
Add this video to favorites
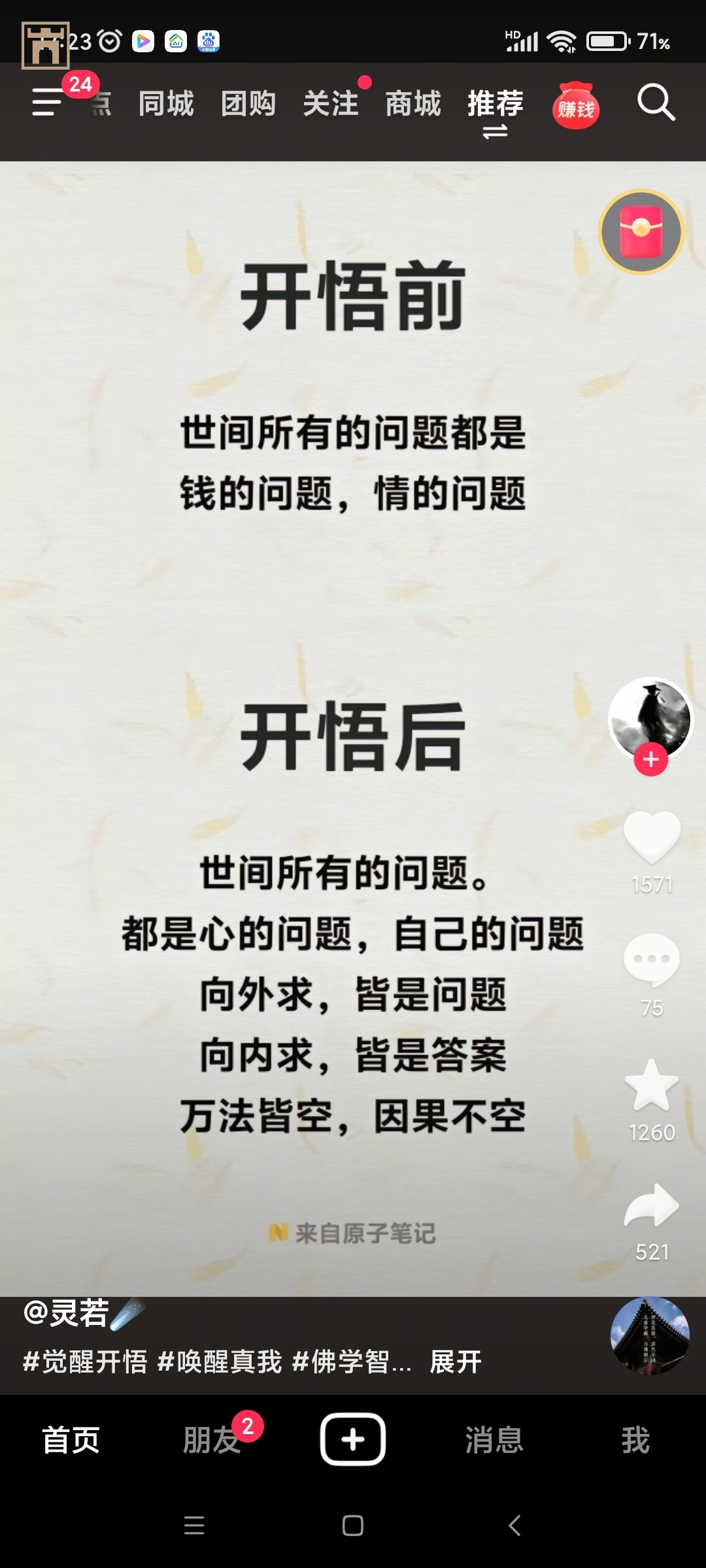click(652, 1086)
